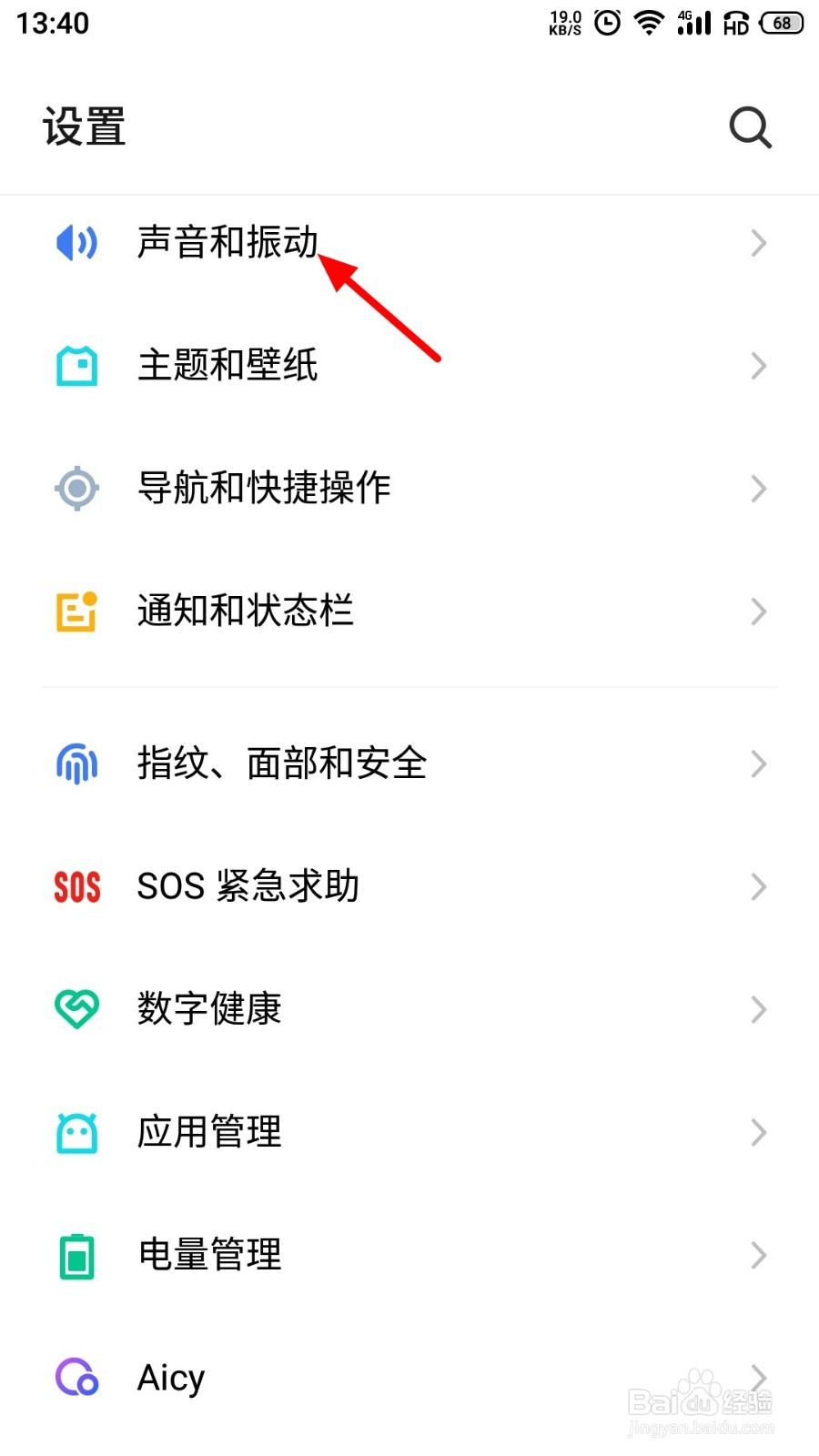
Task: Tap the sound and vibration speaker icon
Action: click(x=76, y=242)
